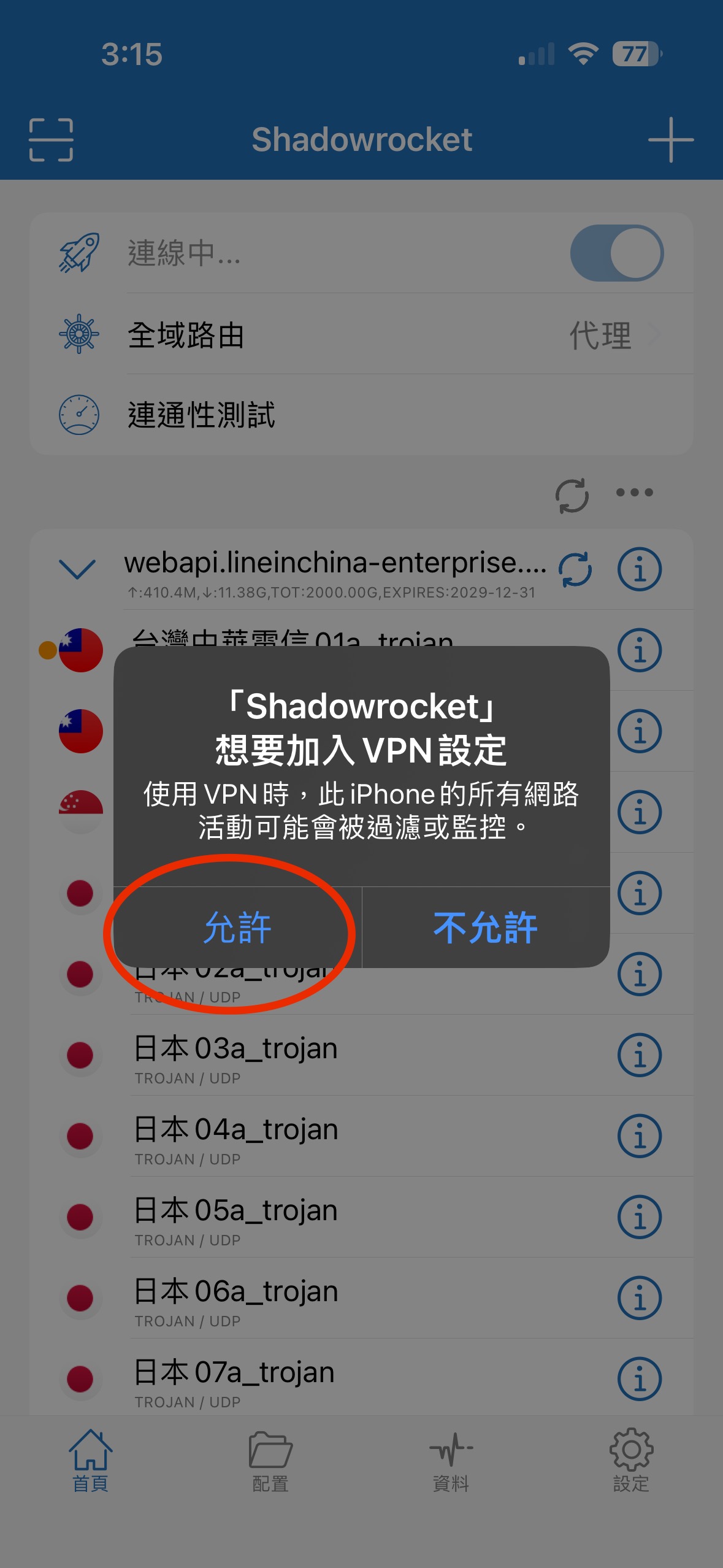This screenshot has height=1568, width=723.
Task: Allow Shadowrocket to add VPN settings
Action: pos(238,928)
